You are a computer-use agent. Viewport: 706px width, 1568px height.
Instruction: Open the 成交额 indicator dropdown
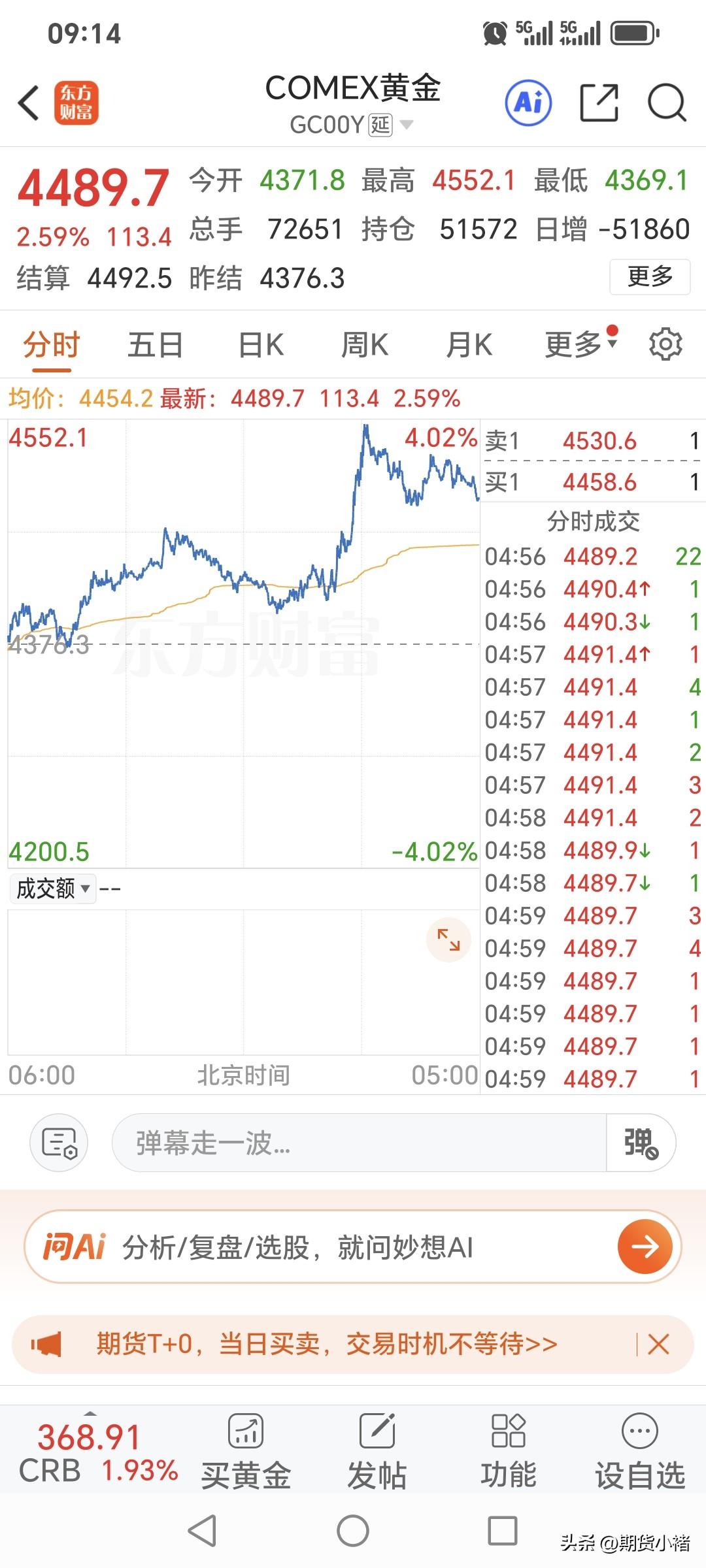(52, 889)
